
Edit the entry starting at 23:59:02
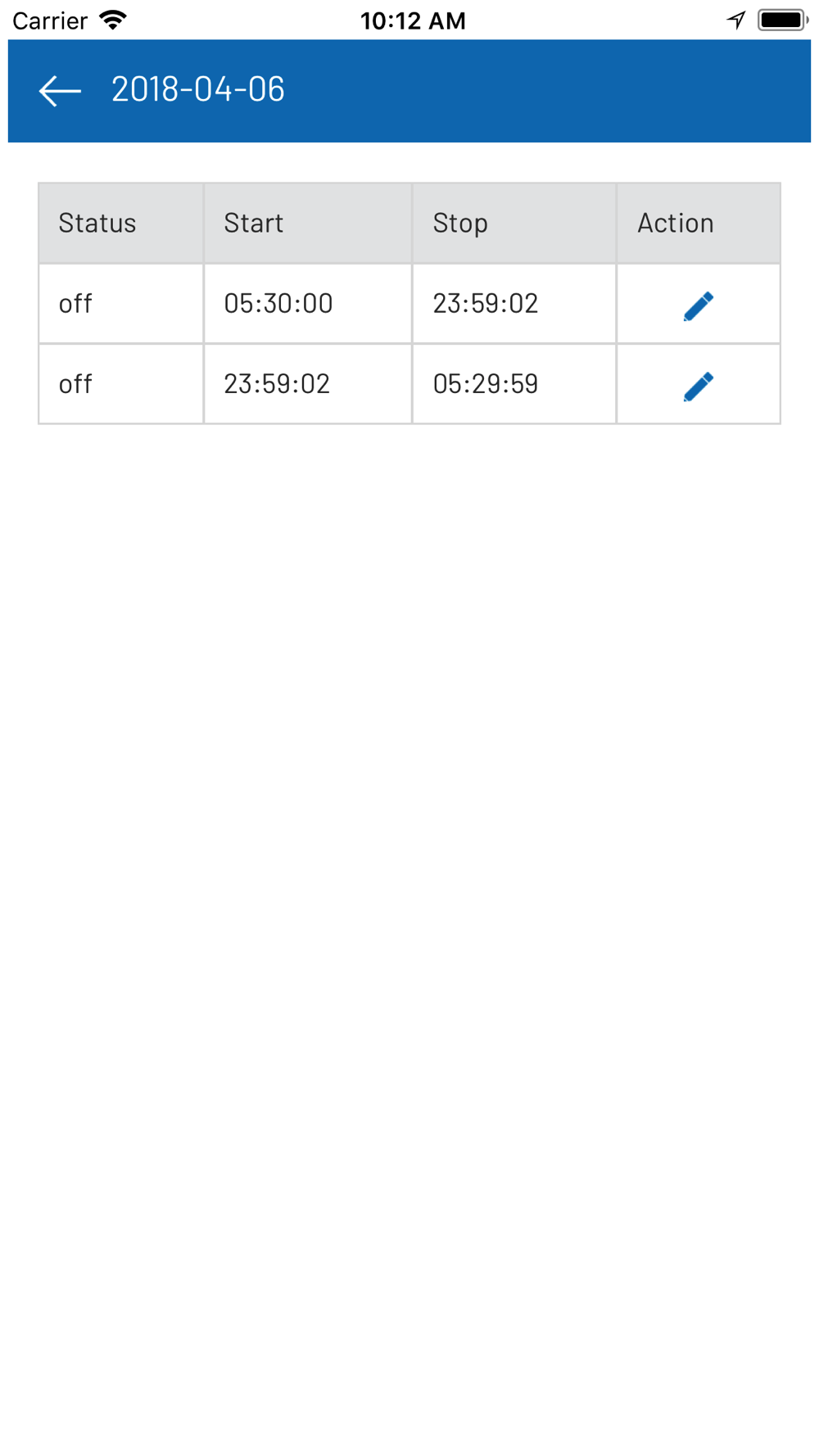coord(698,386)
